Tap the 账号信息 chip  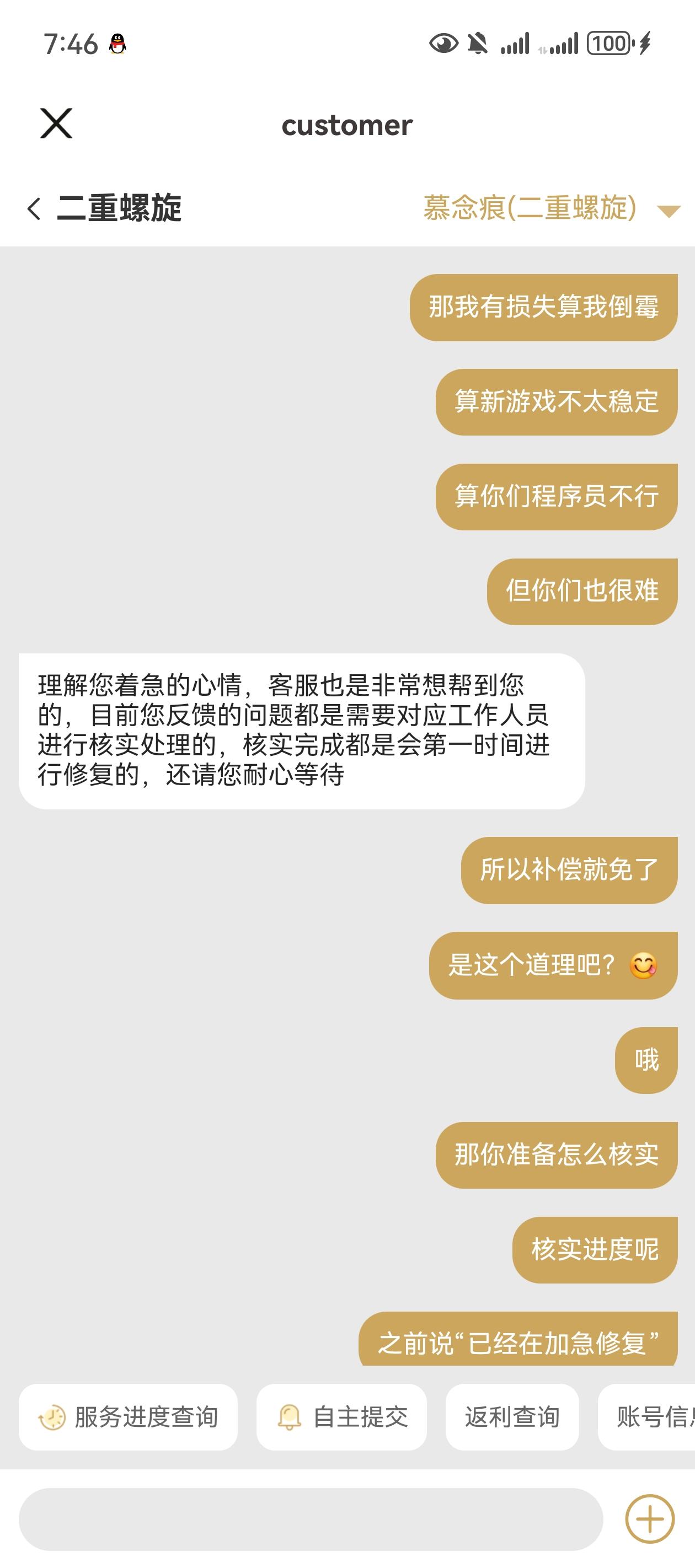pyautogui.click(x=647, y=1417)
